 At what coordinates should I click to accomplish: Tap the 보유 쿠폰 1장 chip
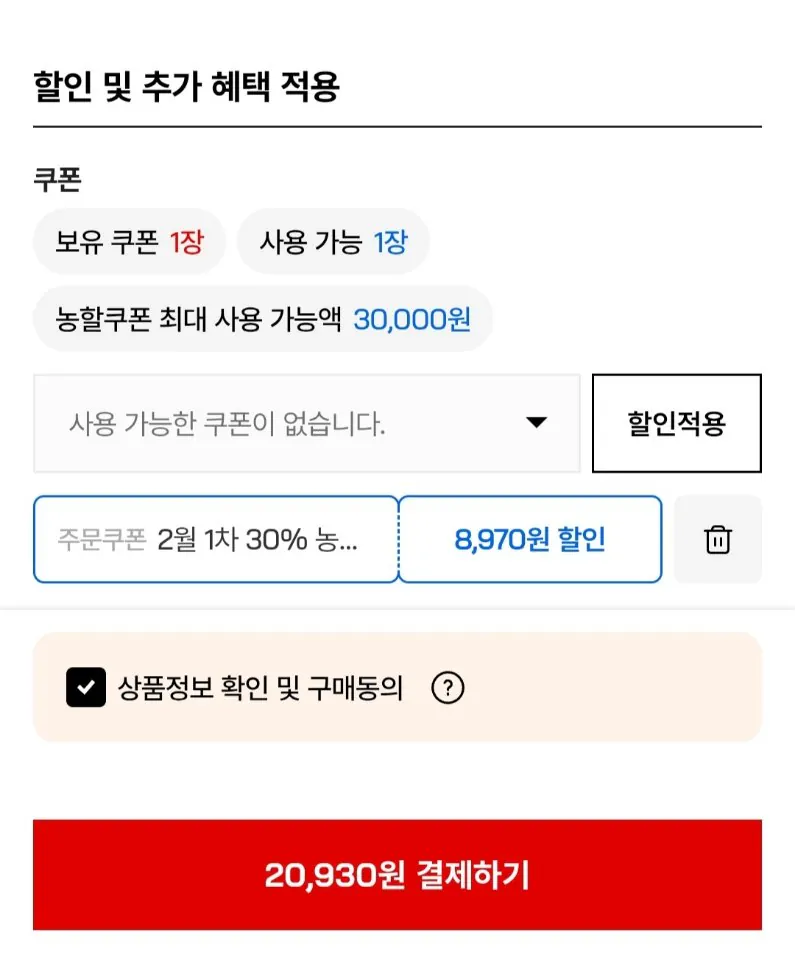(129, 242)
